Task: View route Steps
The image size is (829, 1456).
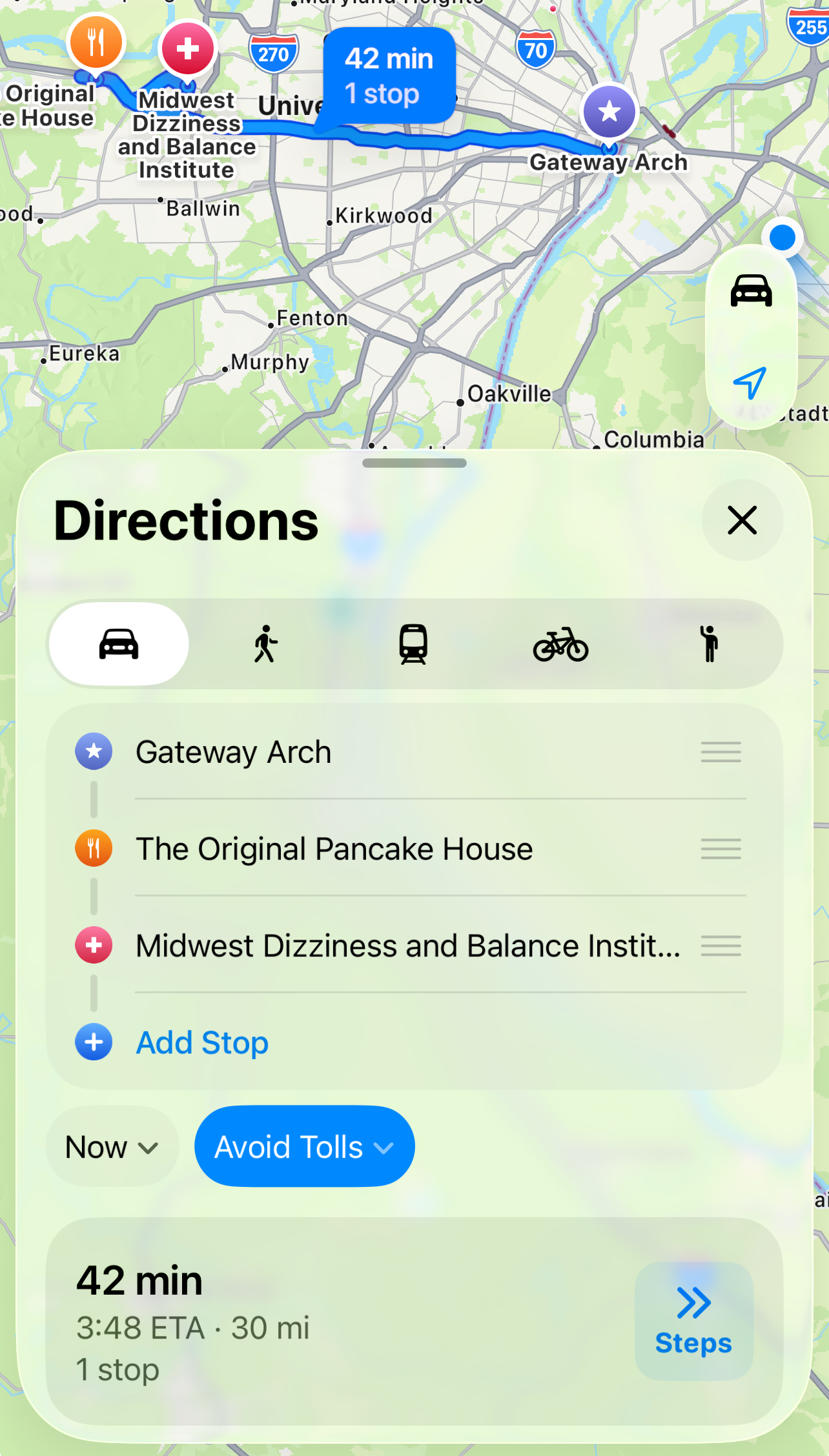Action: (x=693, y=1320)
